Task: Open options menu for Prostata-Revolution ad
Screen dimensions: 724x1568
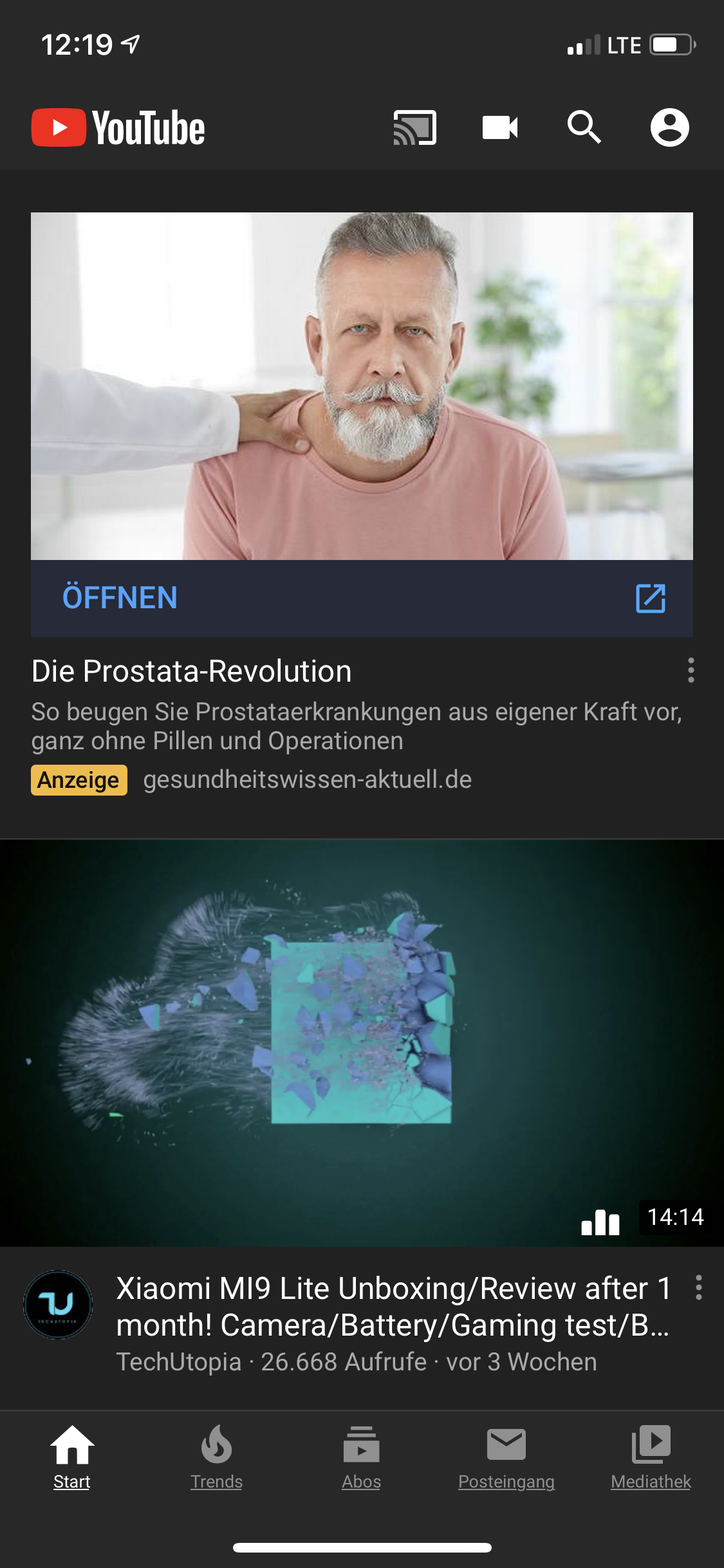Action: tap(691, 670)
